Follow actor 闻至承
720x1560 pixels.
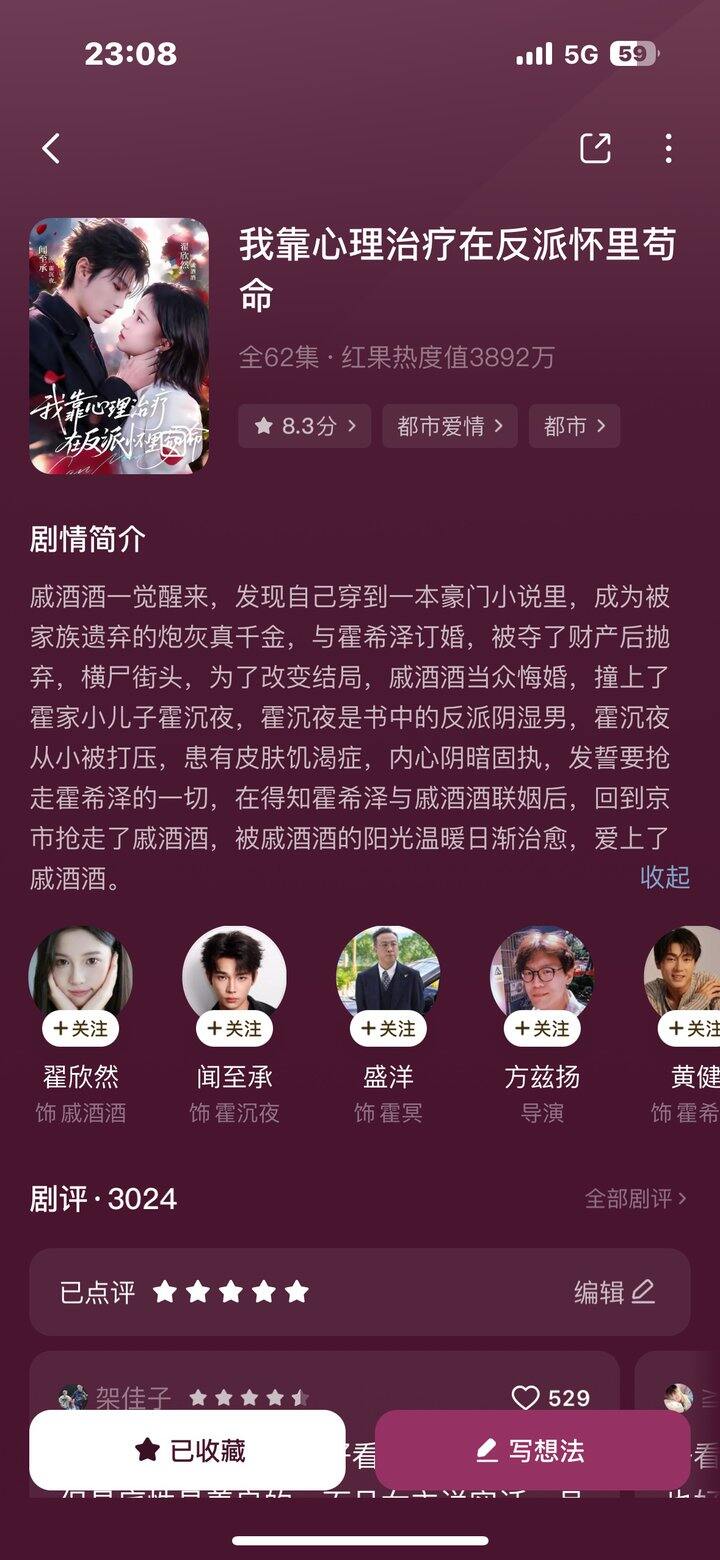click(234, 1028)
